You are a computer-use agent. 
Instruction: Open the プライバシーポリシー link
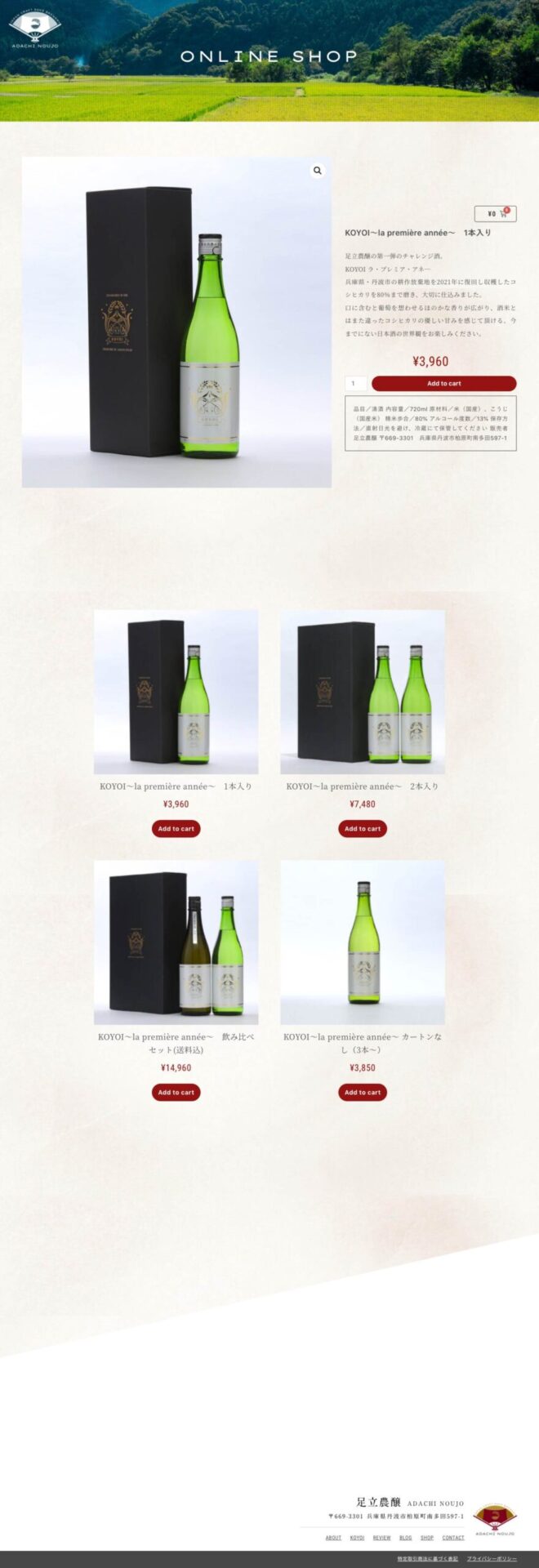492,1558
